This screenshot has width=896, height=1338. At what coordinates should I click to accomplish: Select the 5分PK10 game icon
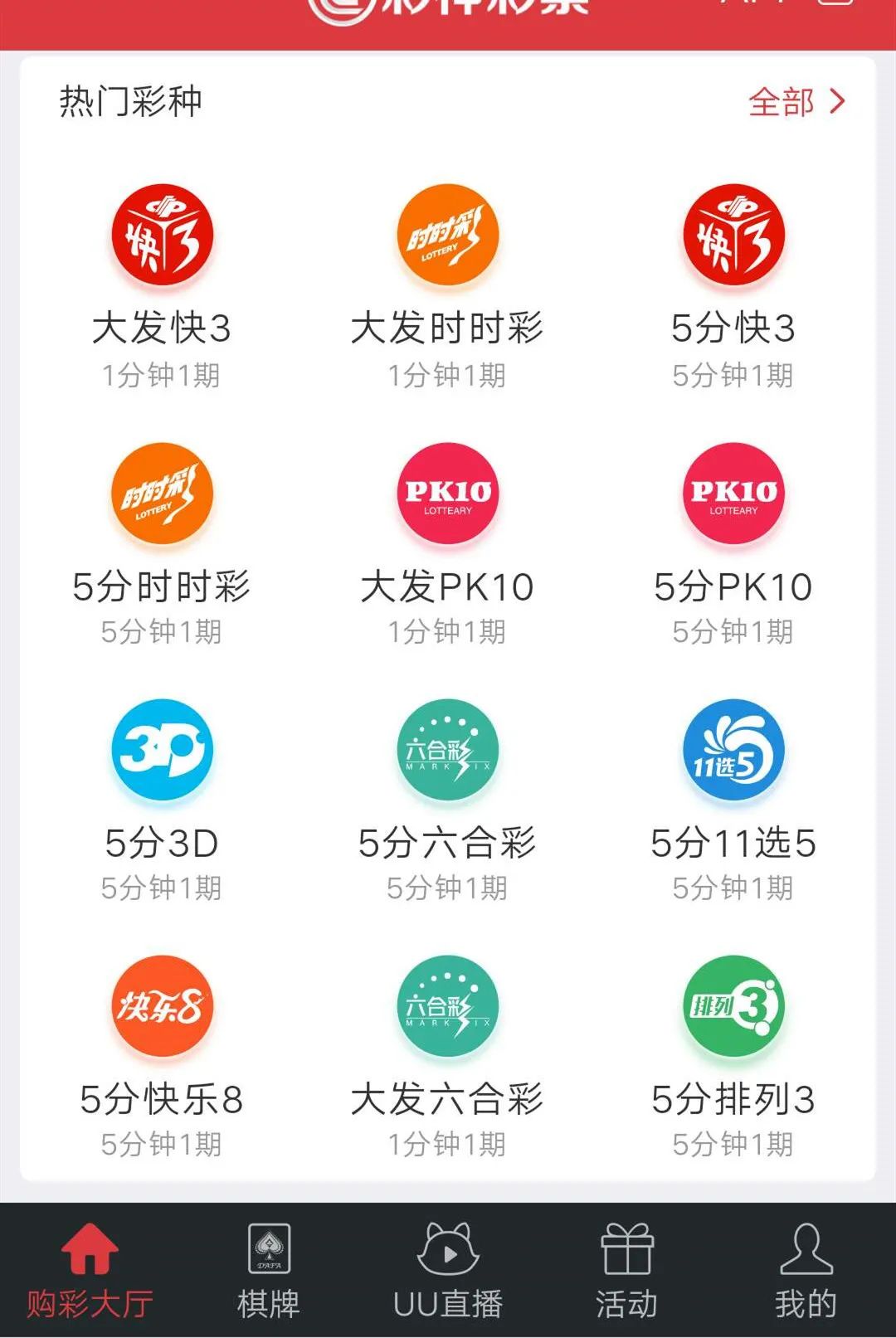[733, 494]
